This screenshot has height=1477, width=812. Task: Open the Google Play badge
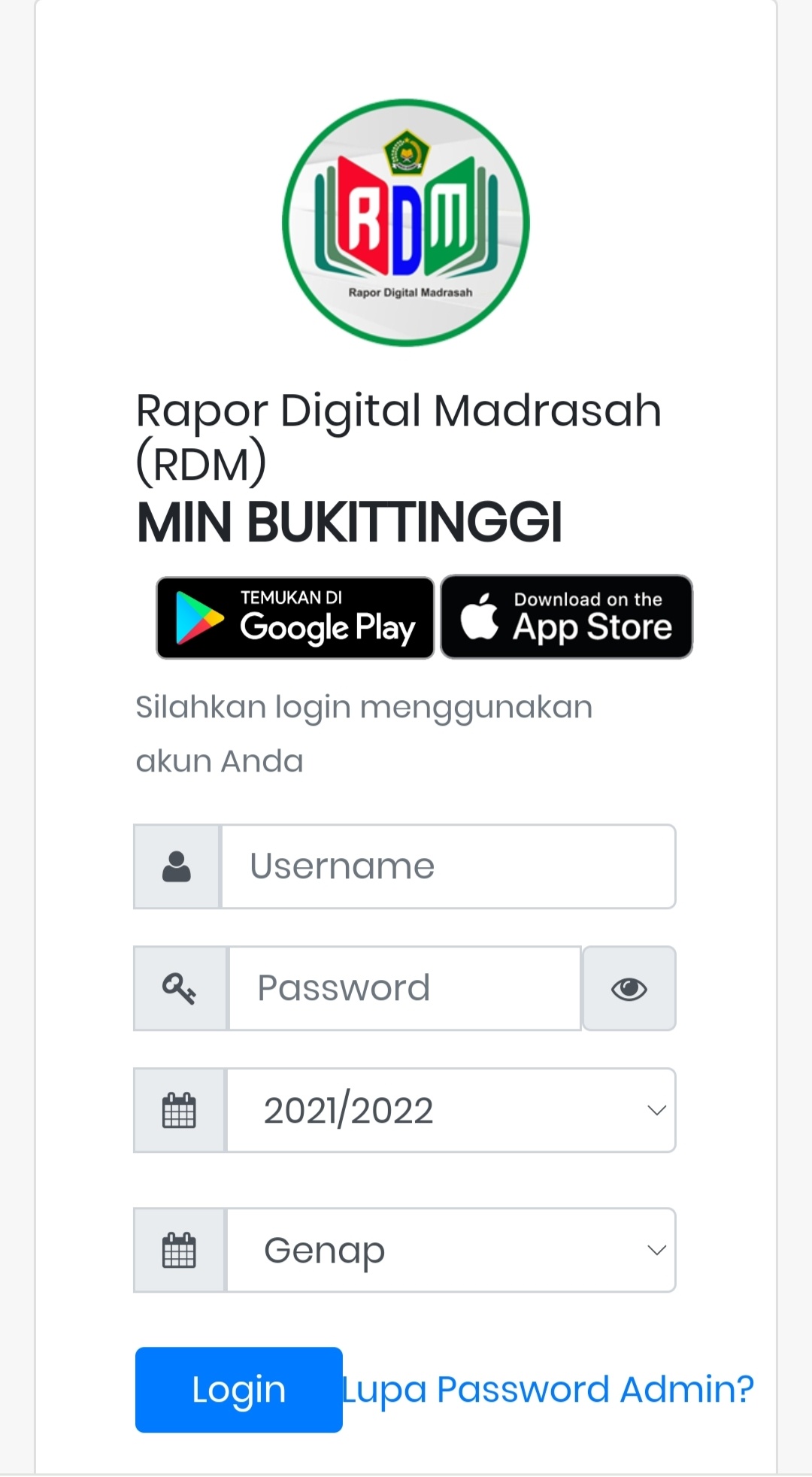(295, 618)
